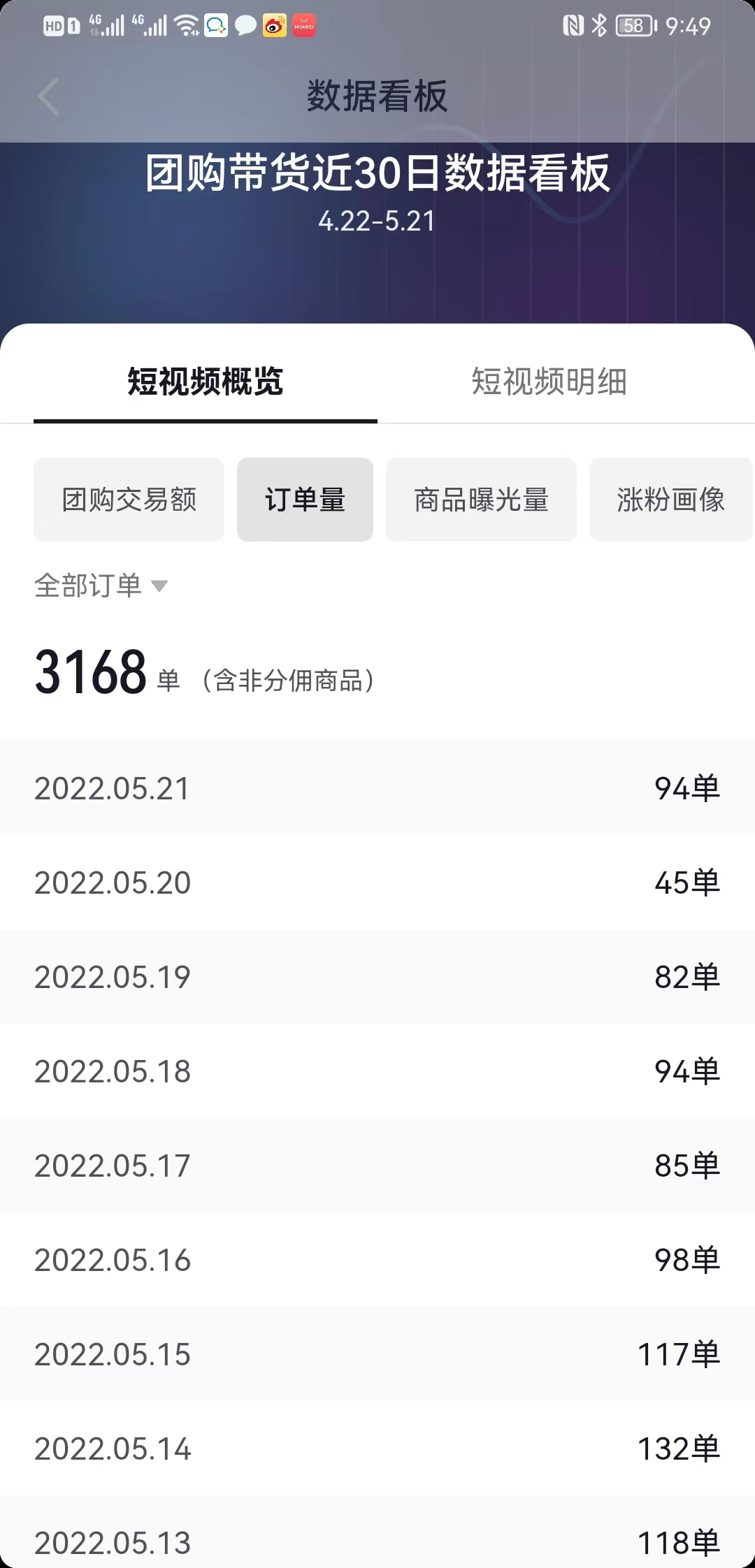Expand the 全部订单 dropdown
Viewport: 755px width, 1568px height.
(x=101, y=586)
